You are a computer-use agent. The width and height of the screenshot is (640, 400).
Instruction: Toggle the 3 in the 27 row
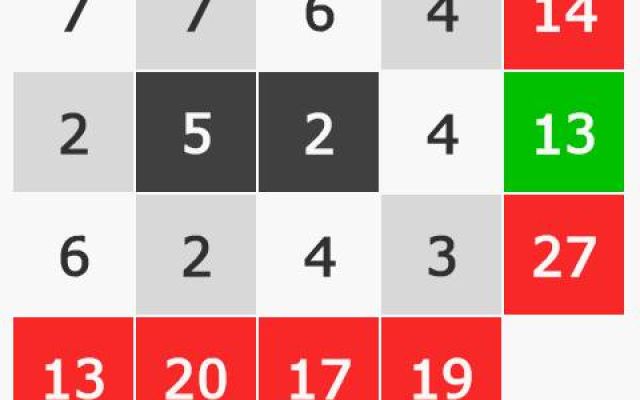click(442, 255)
